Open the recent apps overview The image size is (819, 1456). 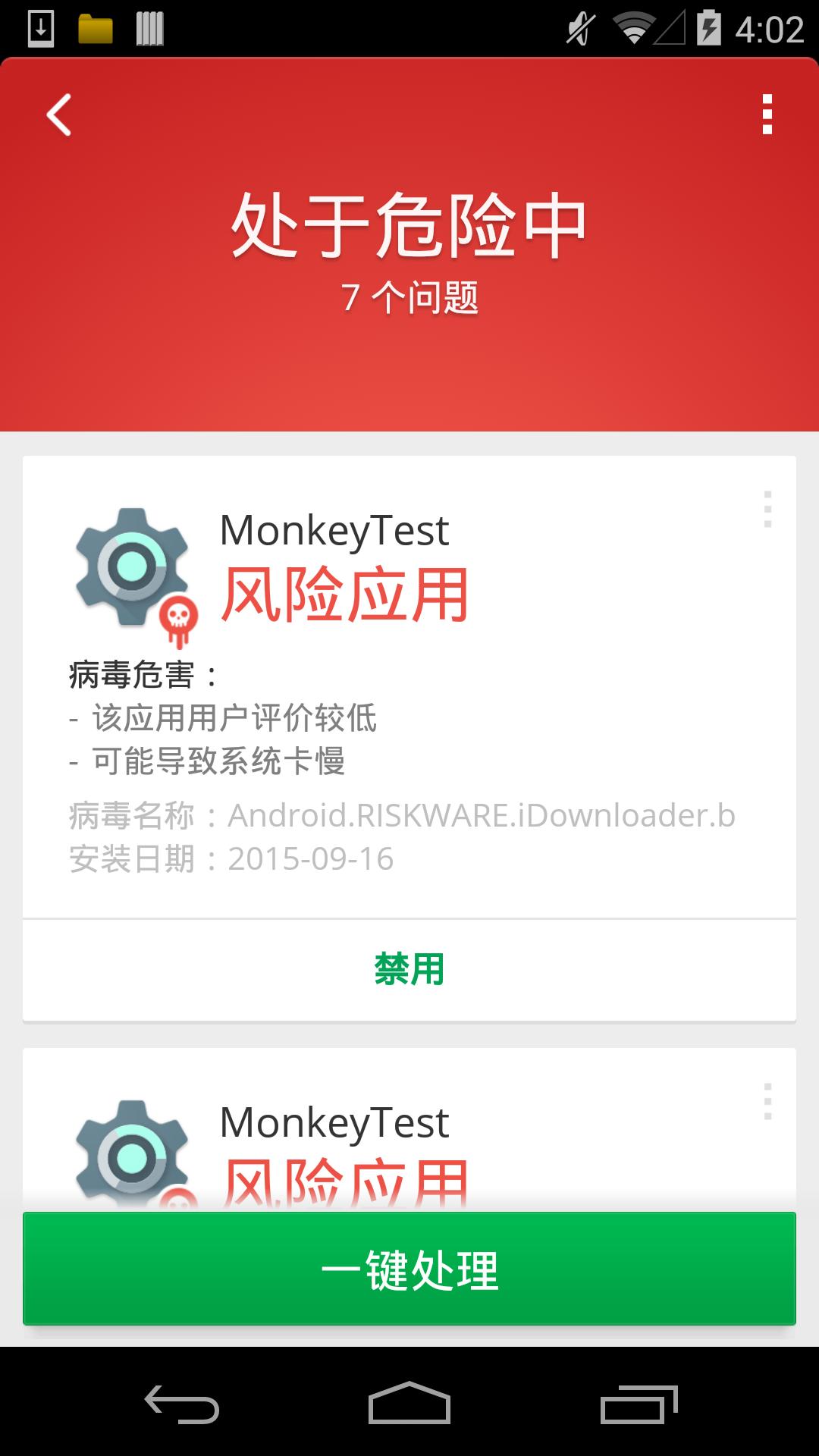(638, 1404)
